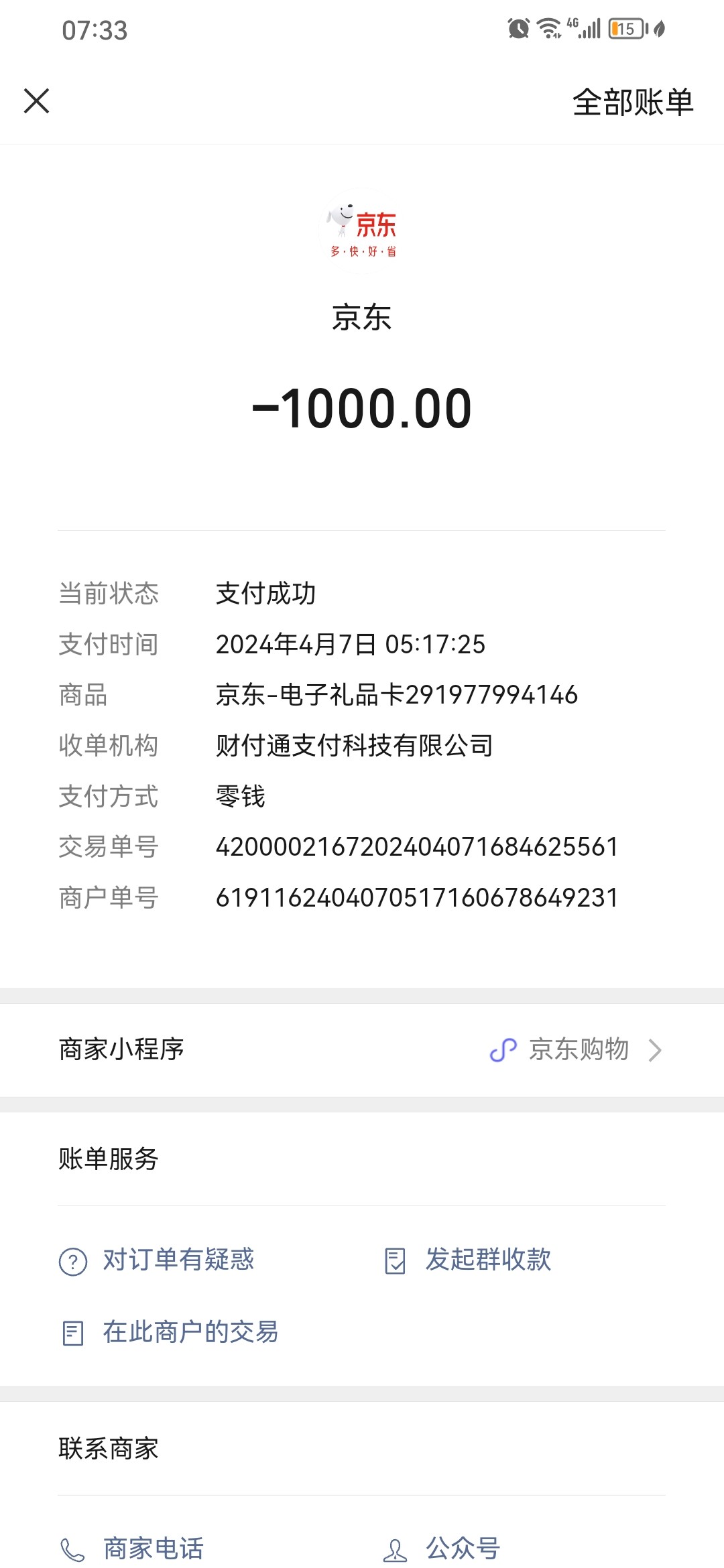The image size is (724, 1568).
Task: Open 全部账单 all bills
Action: pos(632,103)
